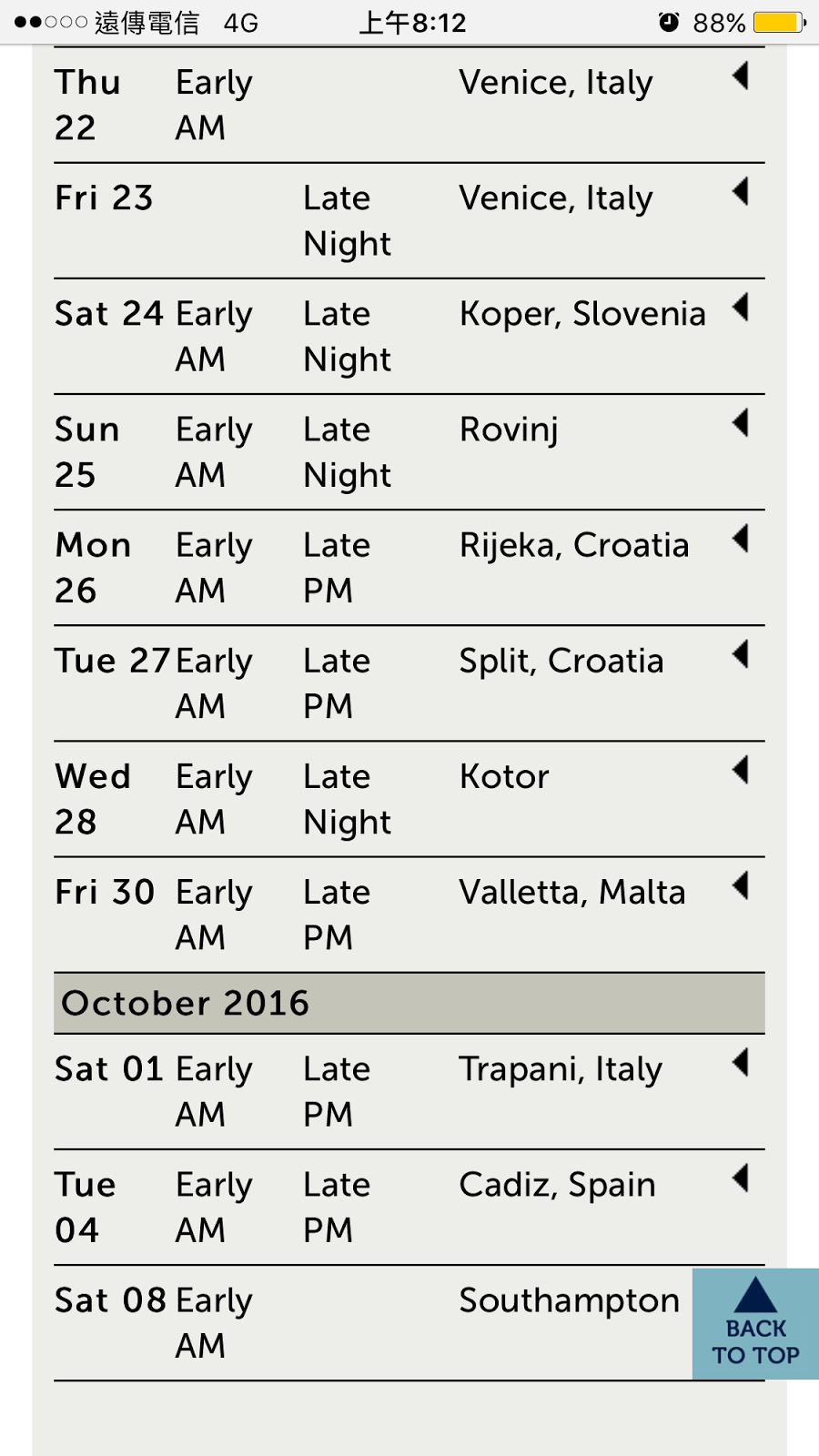
Task: Expand the Rovinj row
Action: [x=741, y=423]
